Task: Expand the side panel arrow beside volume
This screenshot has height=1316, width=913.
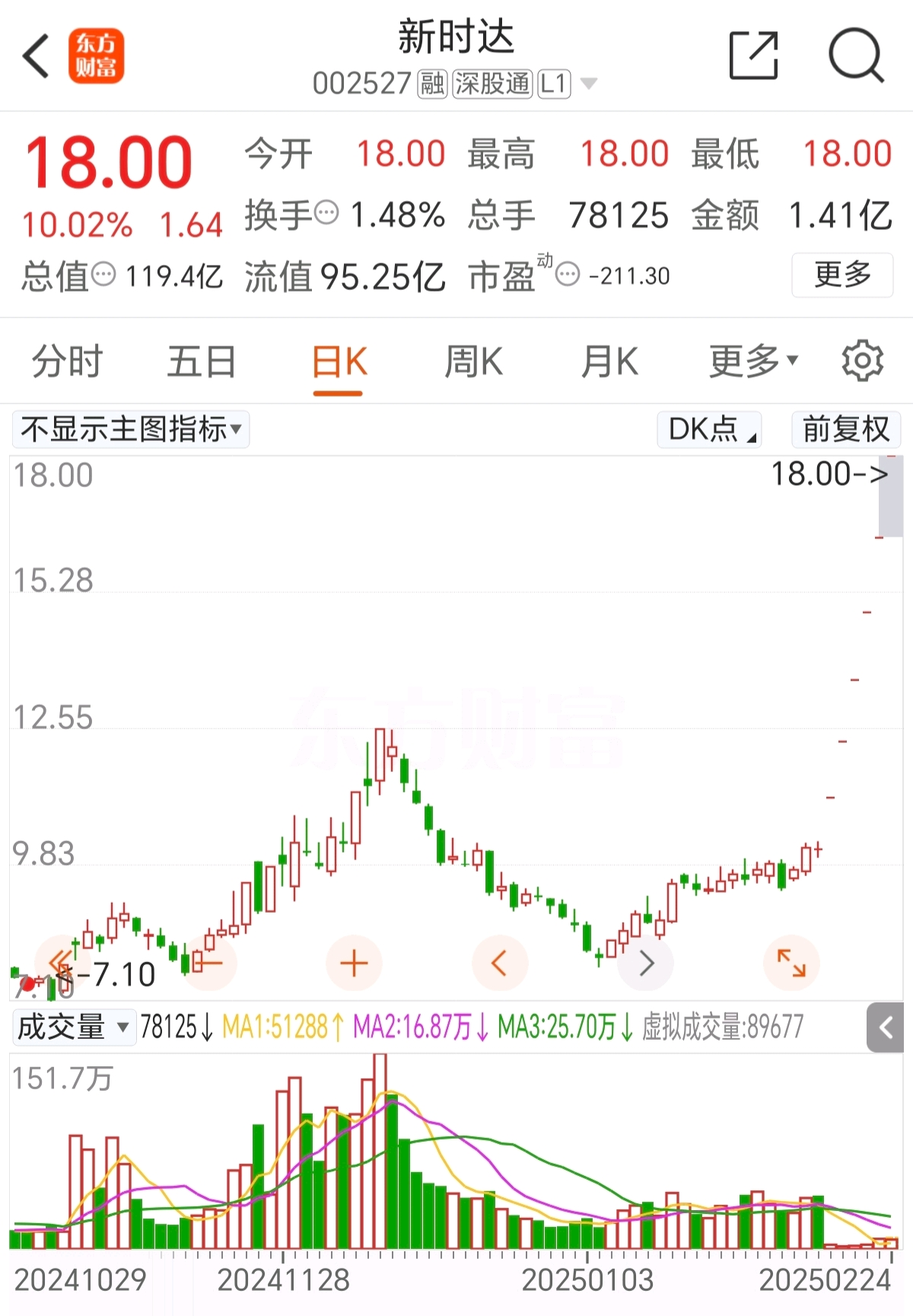Action: coord(885,1028)
